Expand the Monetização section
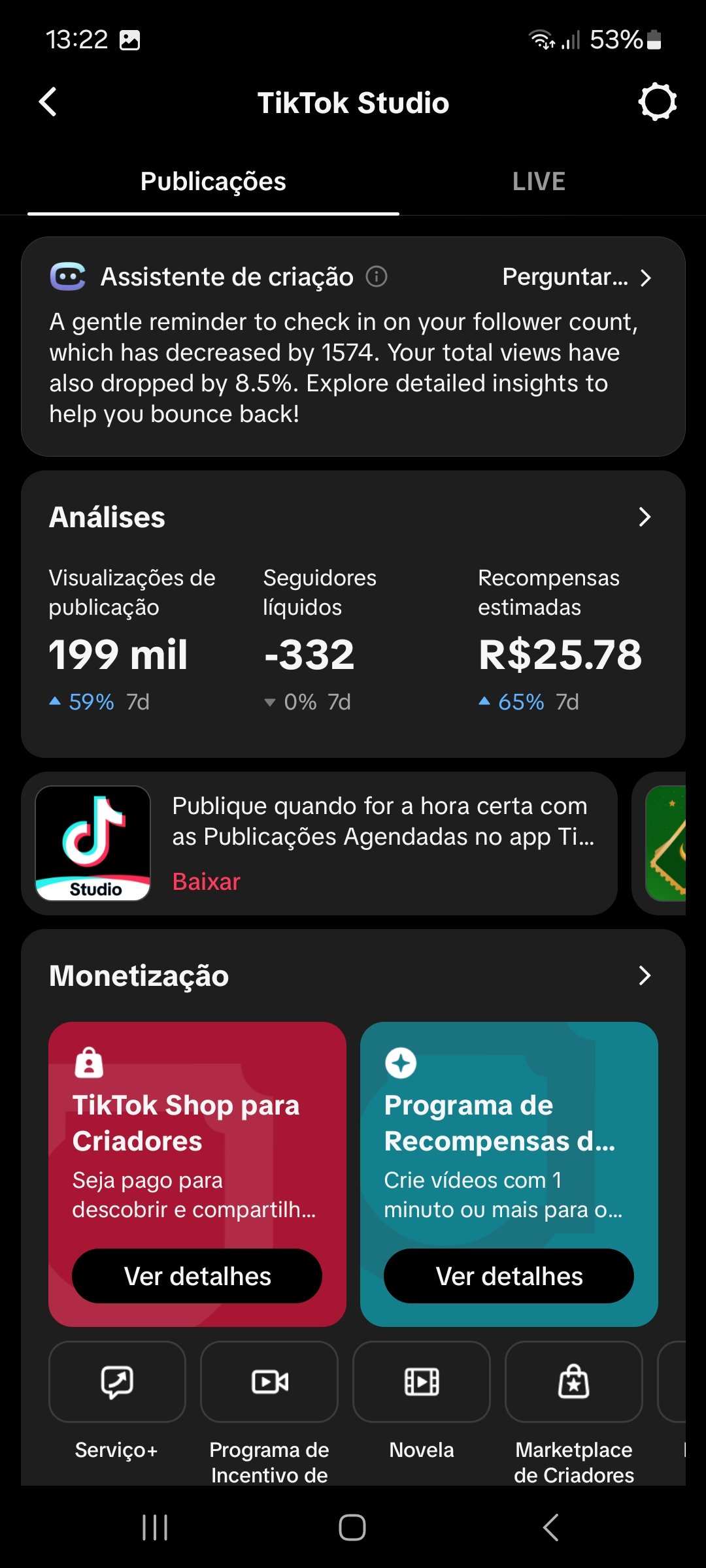Image resolution: width=706 pixels, height=1568 pixels. point(645,975)
